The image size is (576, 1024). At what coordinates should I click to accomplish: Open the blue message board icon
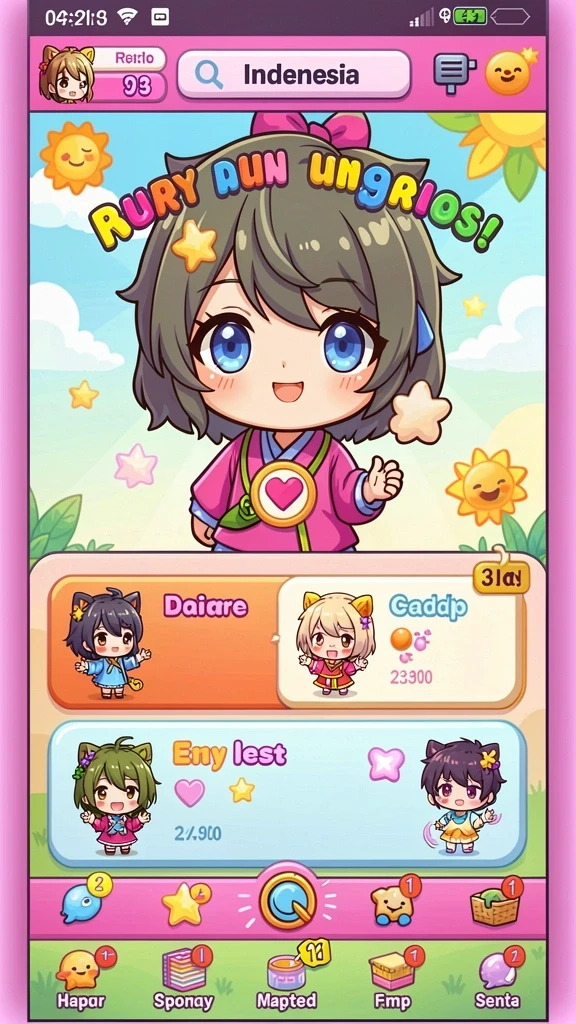[x=454, y=73]
